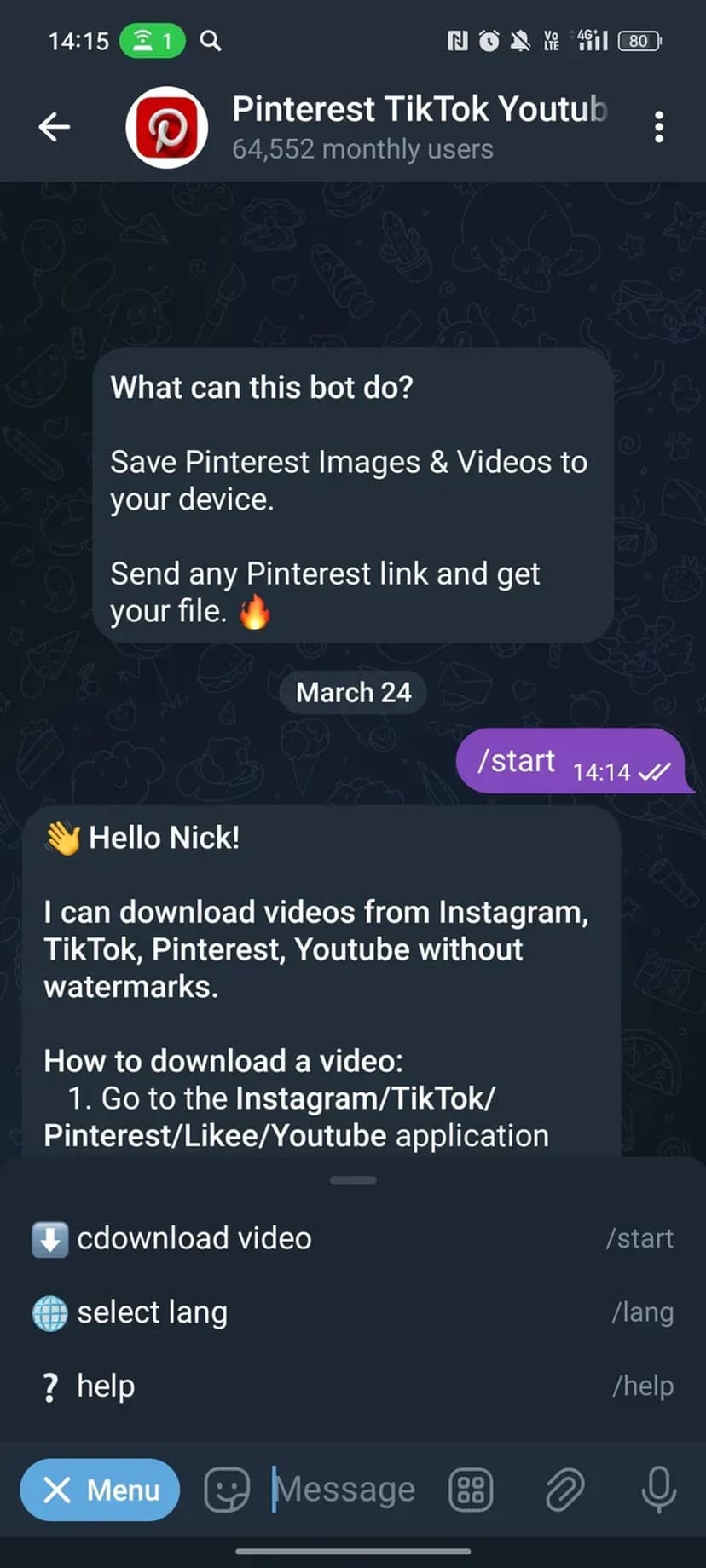The width and height of the screenshot is (706, 1568).
Task: Select the cdownload video /start command
Action: coord(352,1238)
